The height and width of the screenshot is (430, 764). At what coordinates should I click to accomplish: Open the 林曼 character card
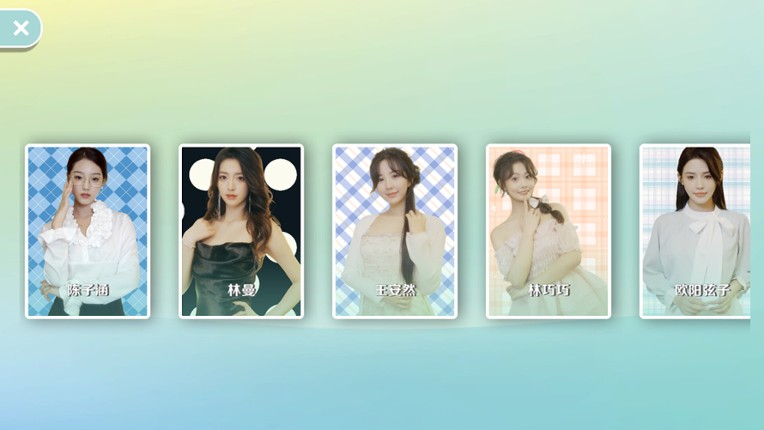[x=241, y=231]
